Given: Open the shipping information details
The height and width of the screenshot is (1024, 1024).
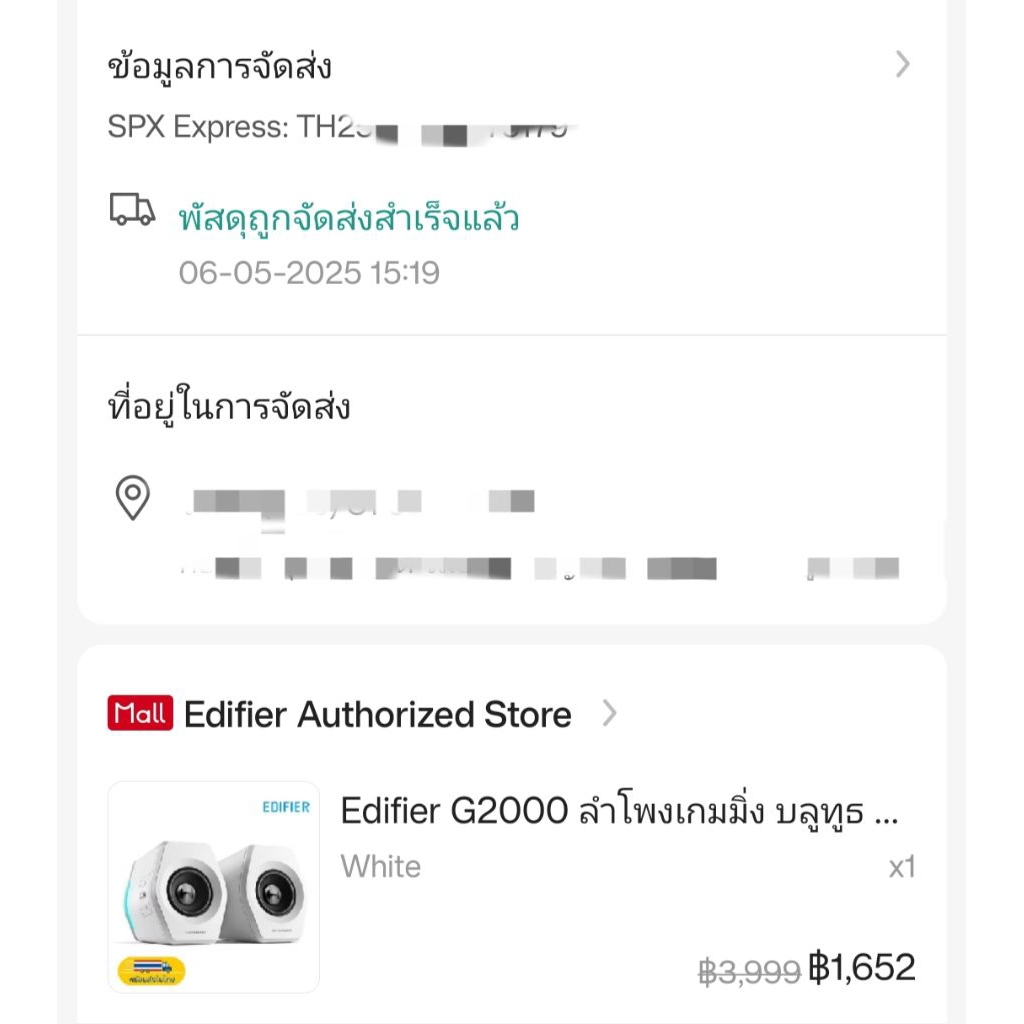Looking at the screenshot, I should (902, 66).
